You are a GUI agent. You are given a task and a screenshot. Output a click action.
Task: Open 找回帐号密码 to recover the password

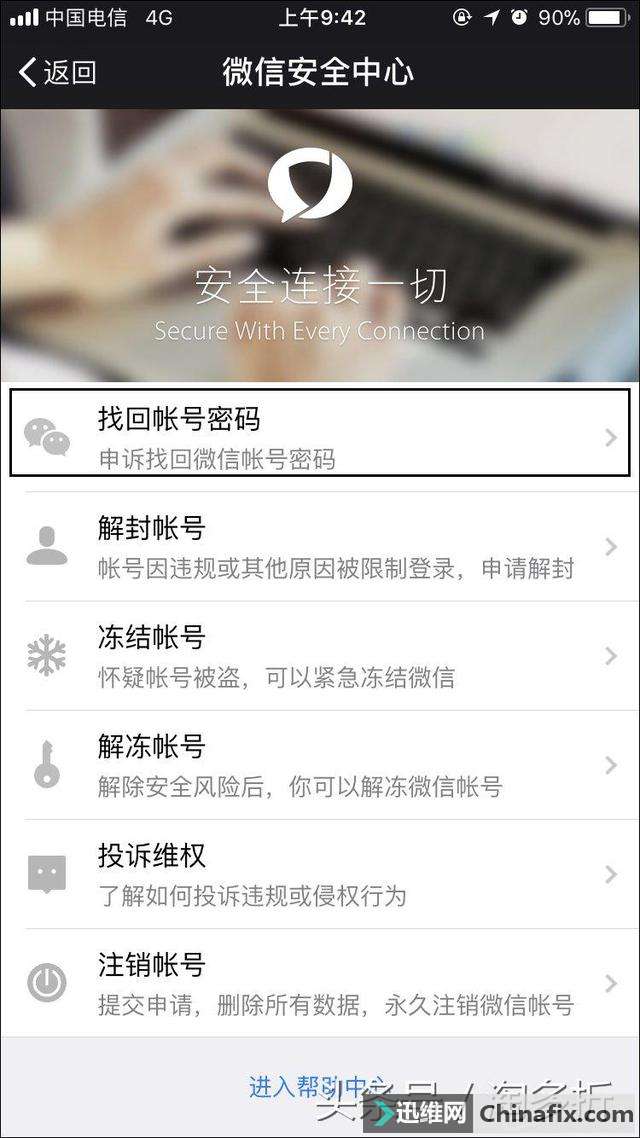click(x=320, y=433)
